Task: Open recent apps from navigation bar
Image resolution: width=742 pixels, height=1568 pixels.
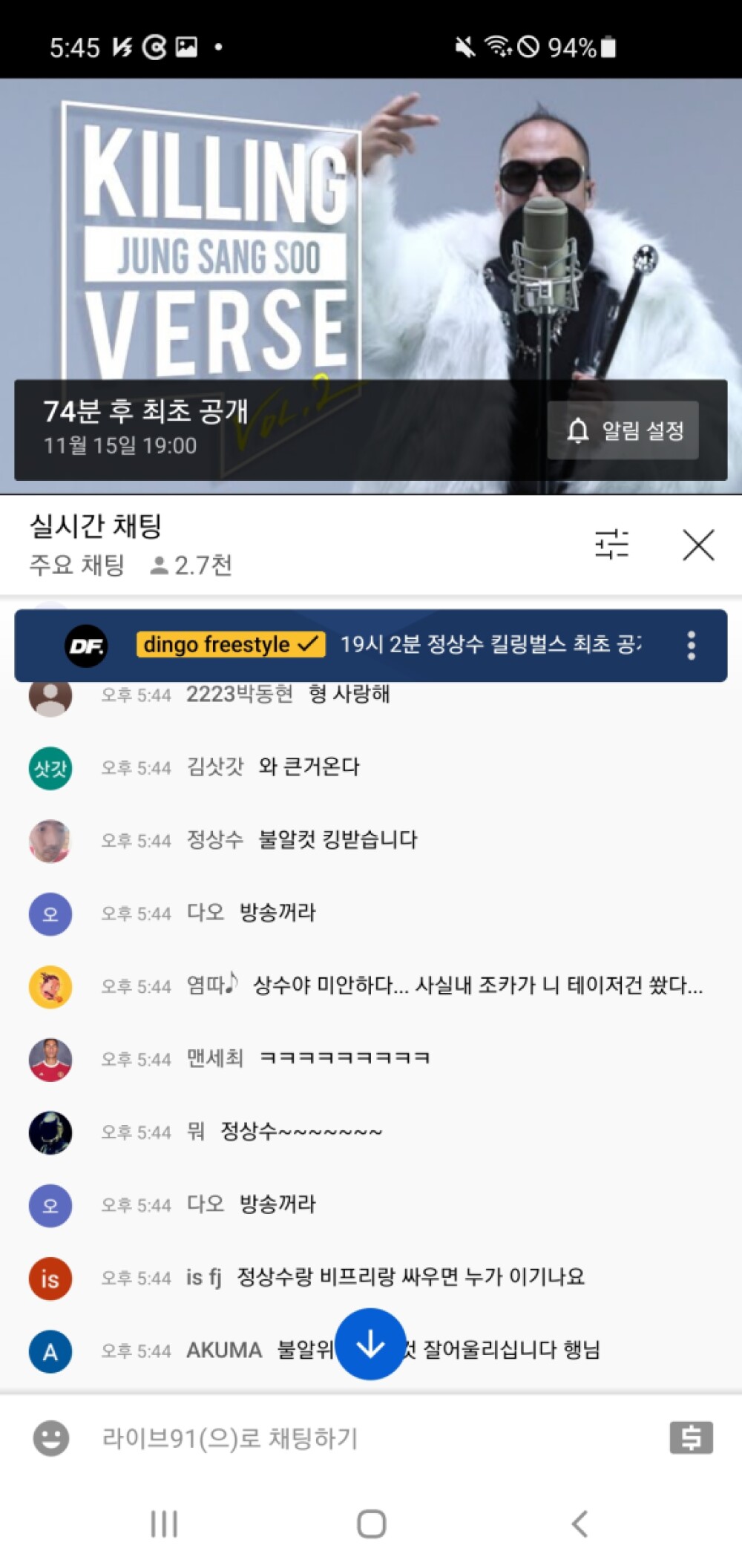Action: click(x=164, y=1524)
